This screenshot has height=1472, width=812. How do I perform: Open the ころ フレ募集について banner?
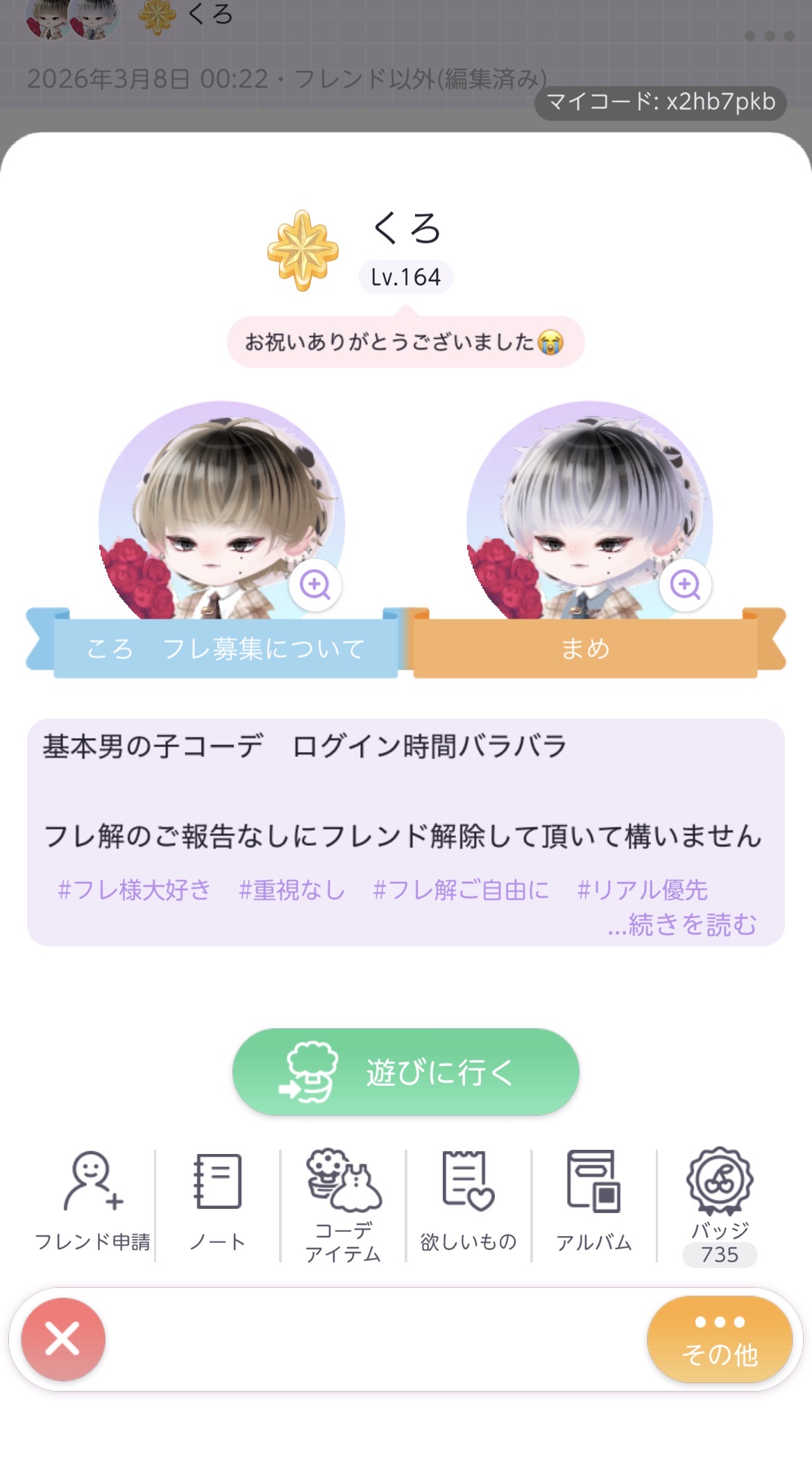pyautogui.click(x=226, y=649)
